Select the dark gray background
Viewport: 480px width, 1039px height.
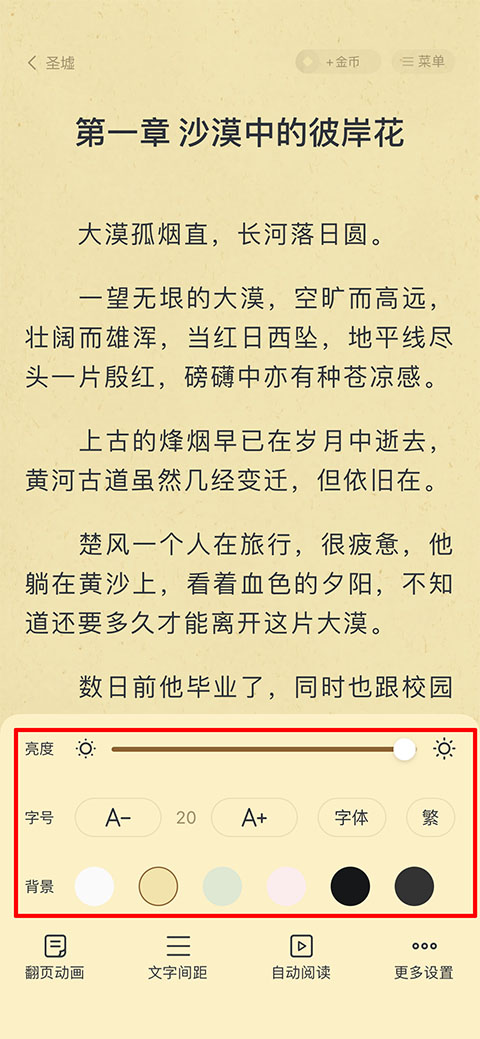click(414, 887)
